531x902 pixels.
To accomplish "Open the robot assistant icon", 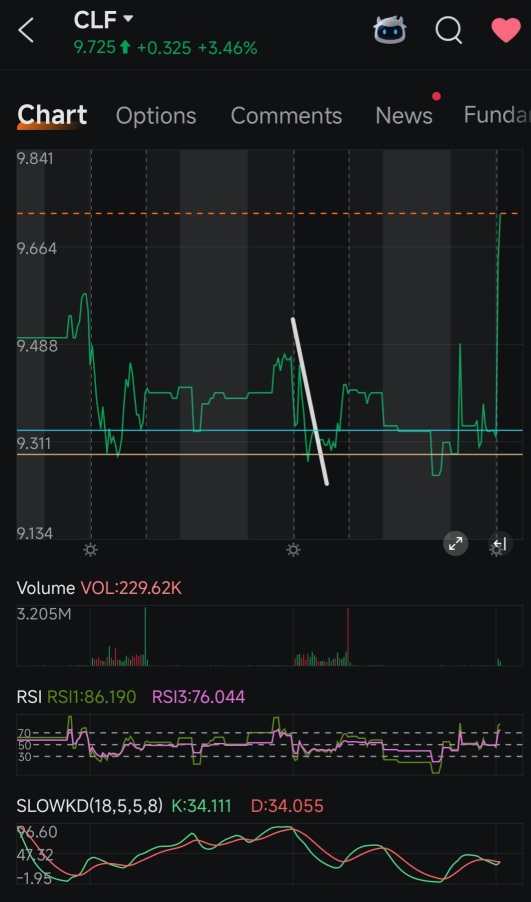I will pos(389,29).
